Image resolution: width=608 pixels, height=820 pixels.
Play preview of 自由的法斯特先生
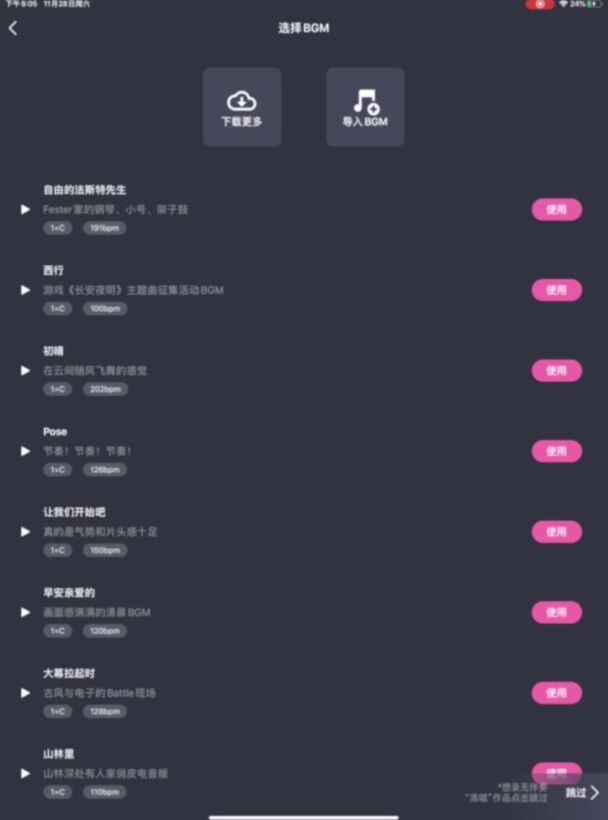click(26, 210)
